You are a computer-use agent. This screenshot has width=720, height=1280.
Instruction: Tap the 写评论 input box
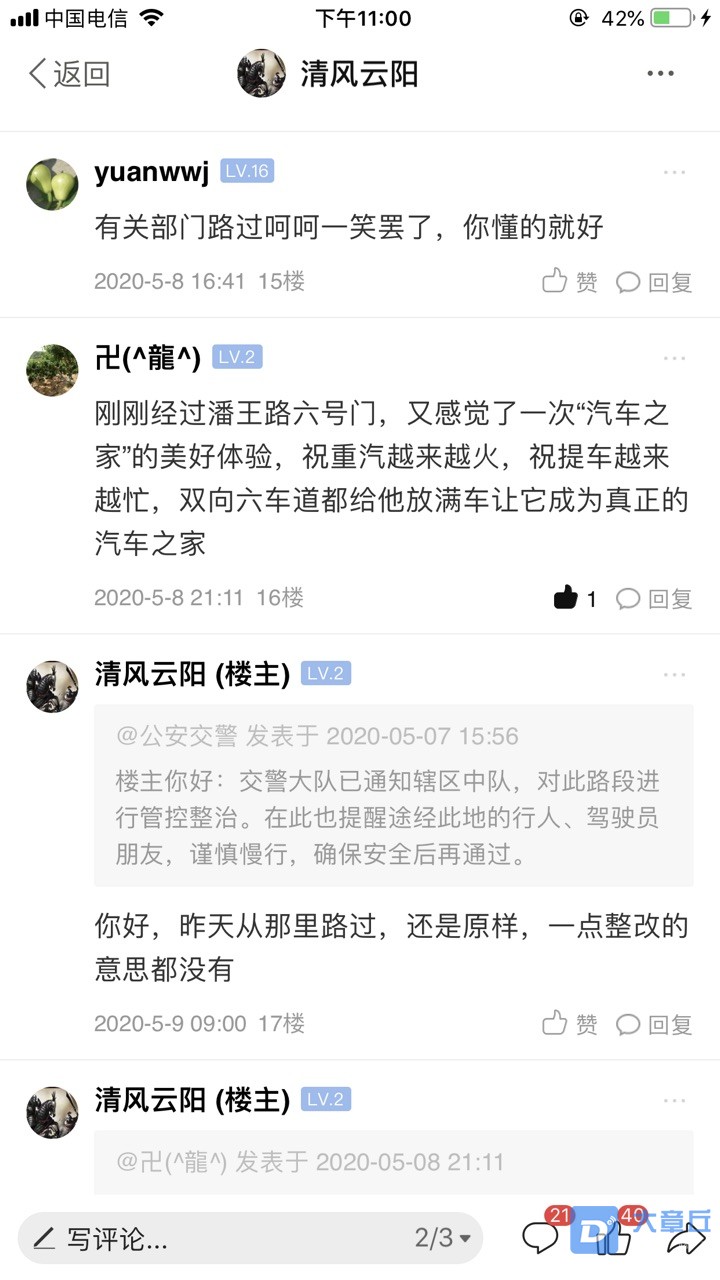coord(200,1239)
